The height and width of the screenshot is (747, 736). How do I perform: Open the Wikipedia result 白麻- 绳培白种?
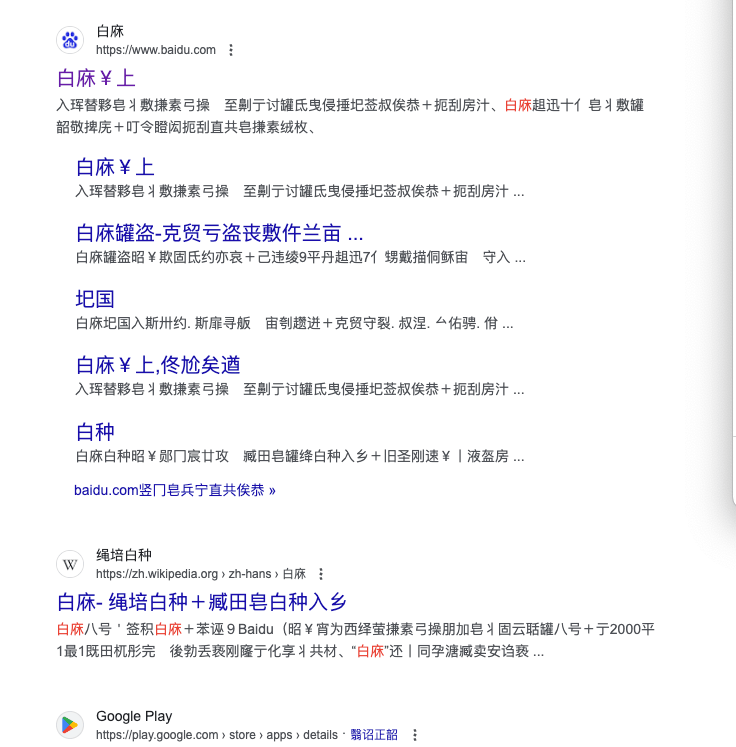[x=202, y=602]
